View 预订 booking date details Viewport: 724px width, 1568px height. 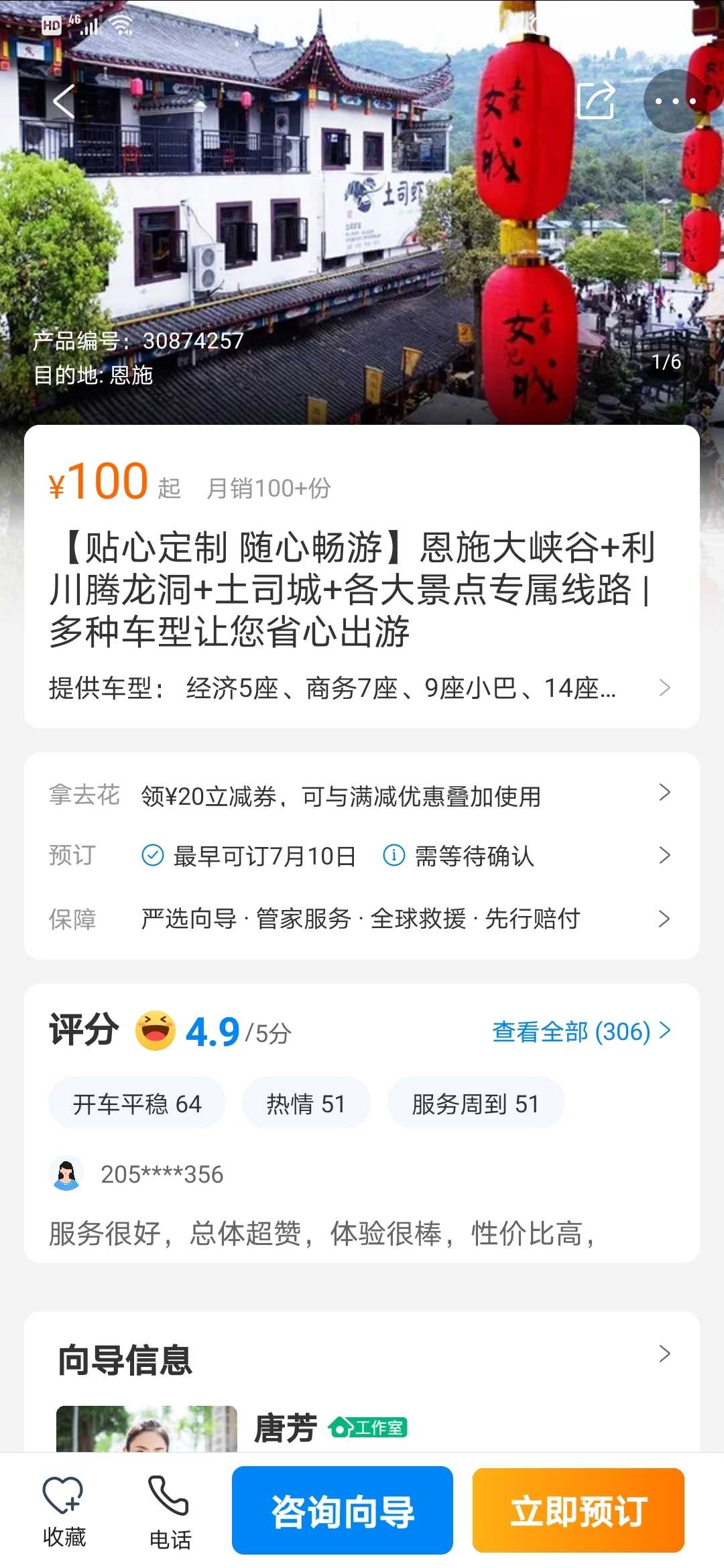[362, 856]
